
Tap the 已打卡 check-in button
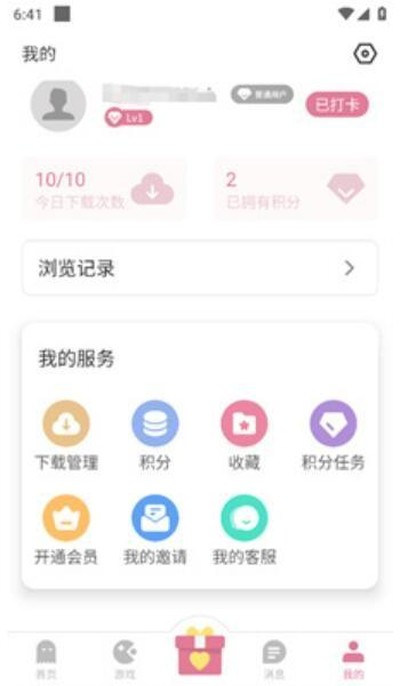point(337,105)
